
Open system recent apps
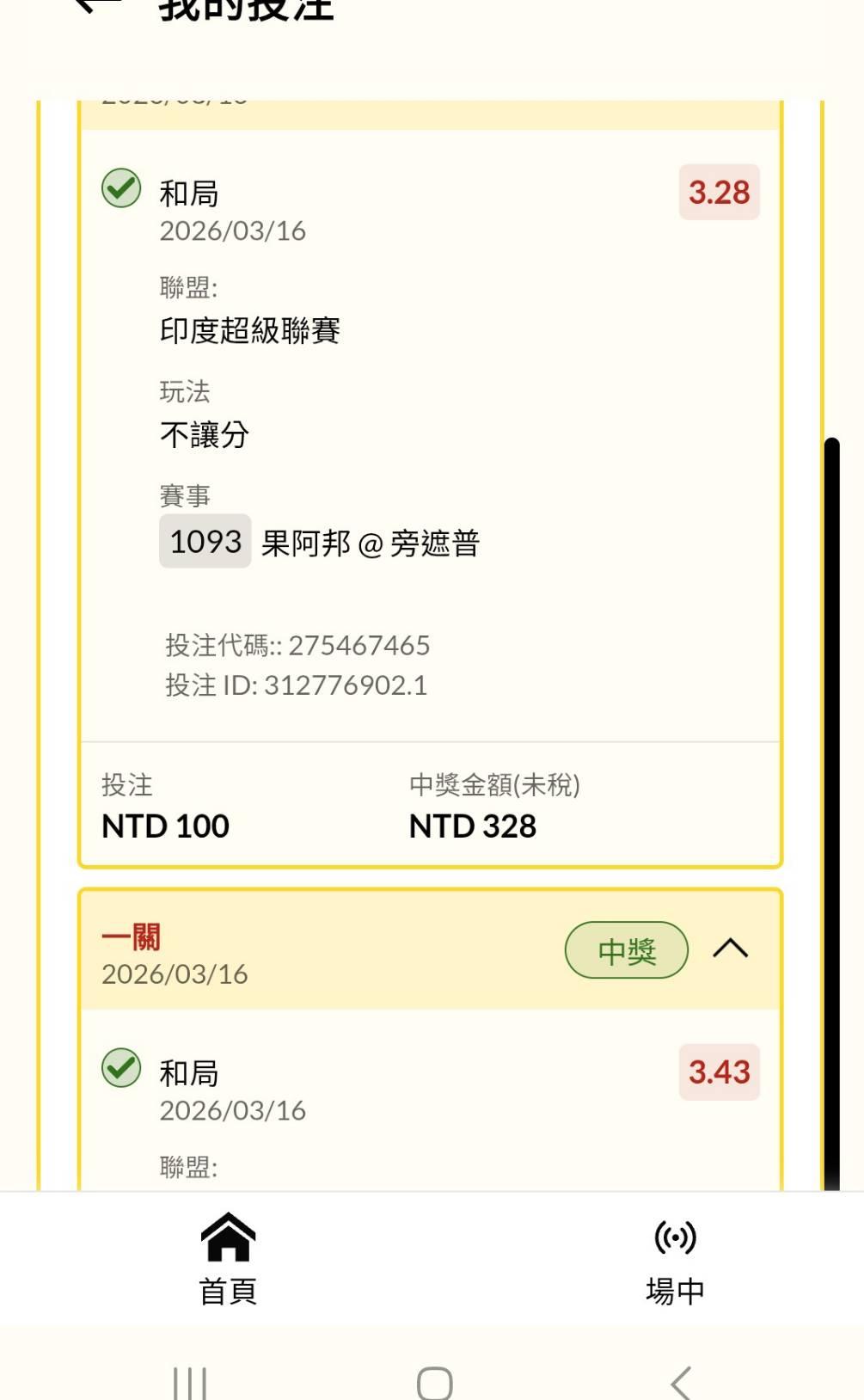click(190, 1383)
